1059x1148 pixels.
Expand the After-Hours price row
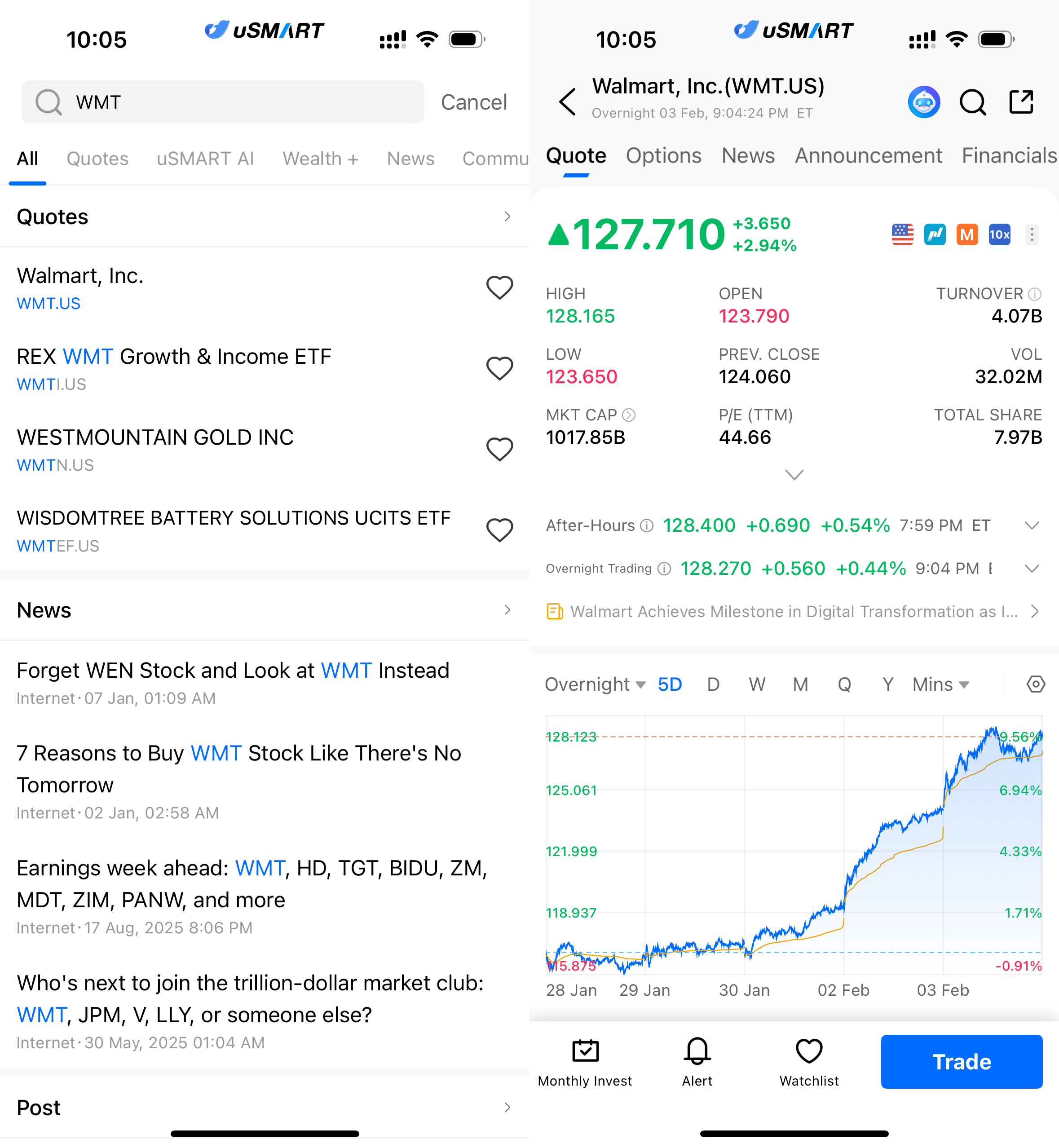pyautogui.click(x=1032, y=525)
